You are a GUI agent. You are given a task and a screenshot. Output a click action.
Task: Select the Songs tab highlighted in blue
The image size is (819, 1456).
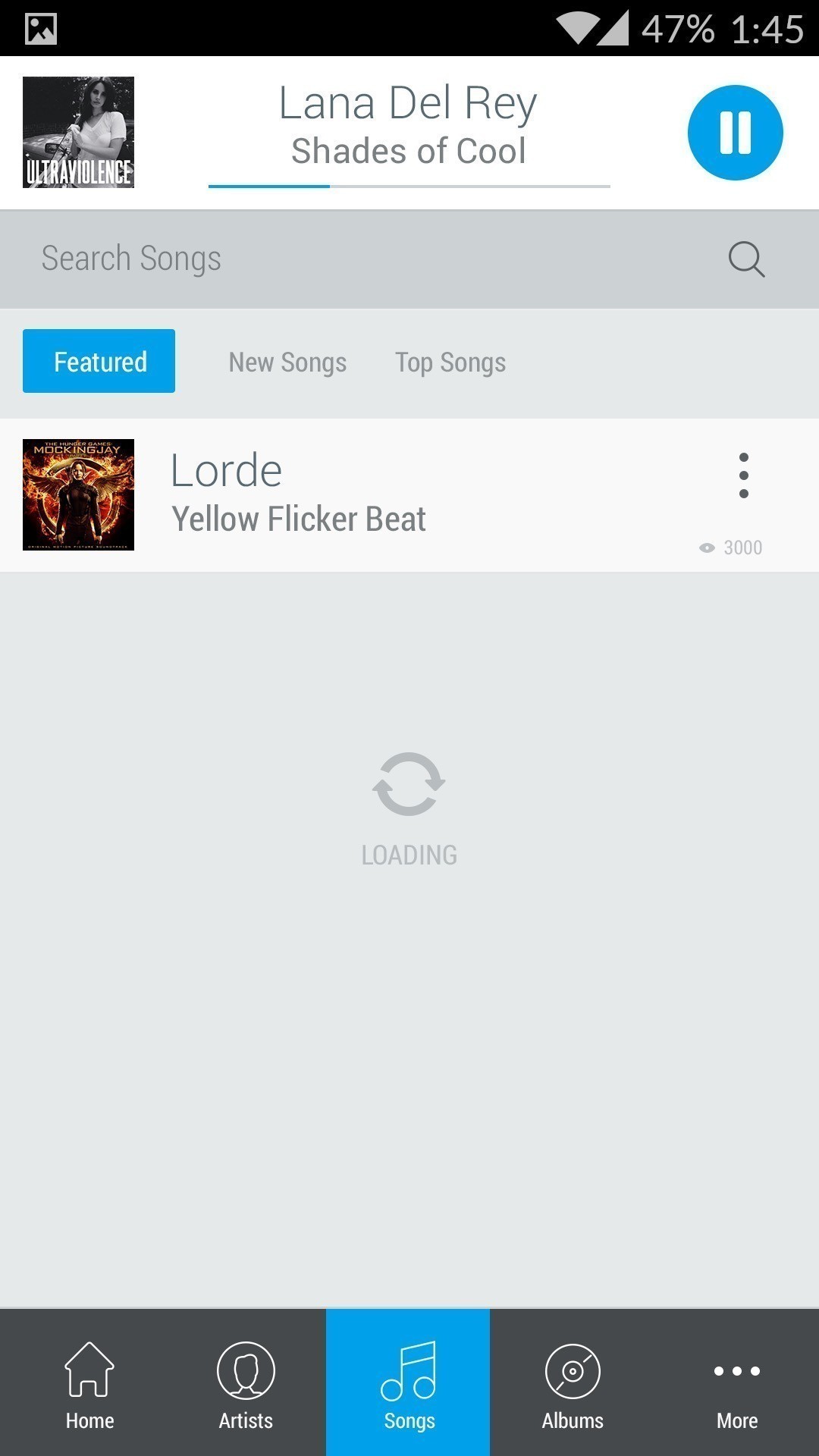point(409,1380)
